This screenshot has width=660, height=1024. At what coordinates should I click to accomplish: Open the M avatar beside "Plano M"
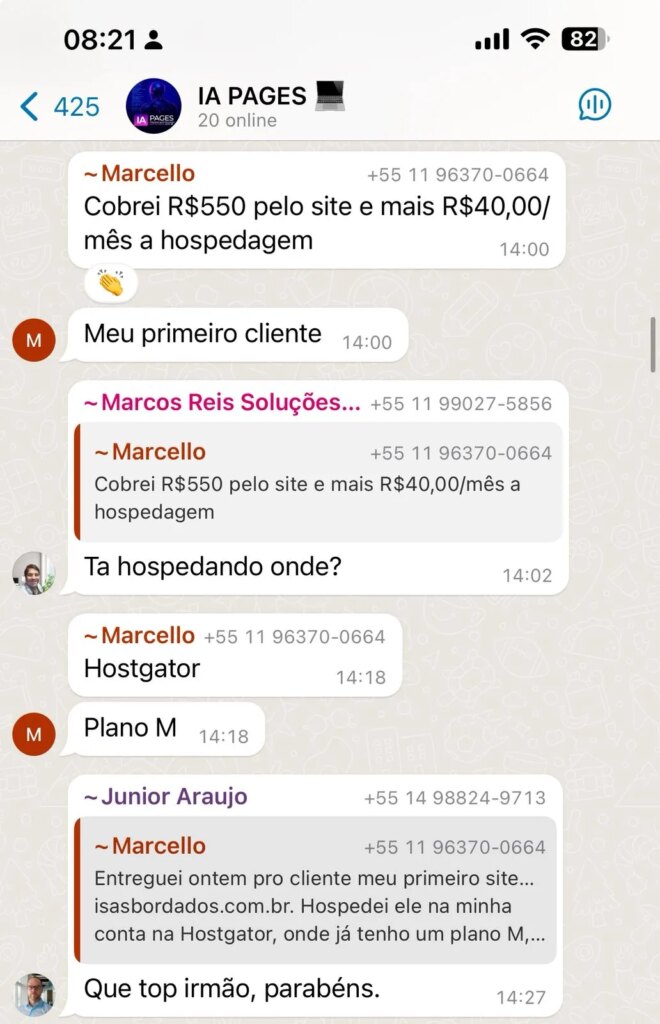click(x=34, y=734)
